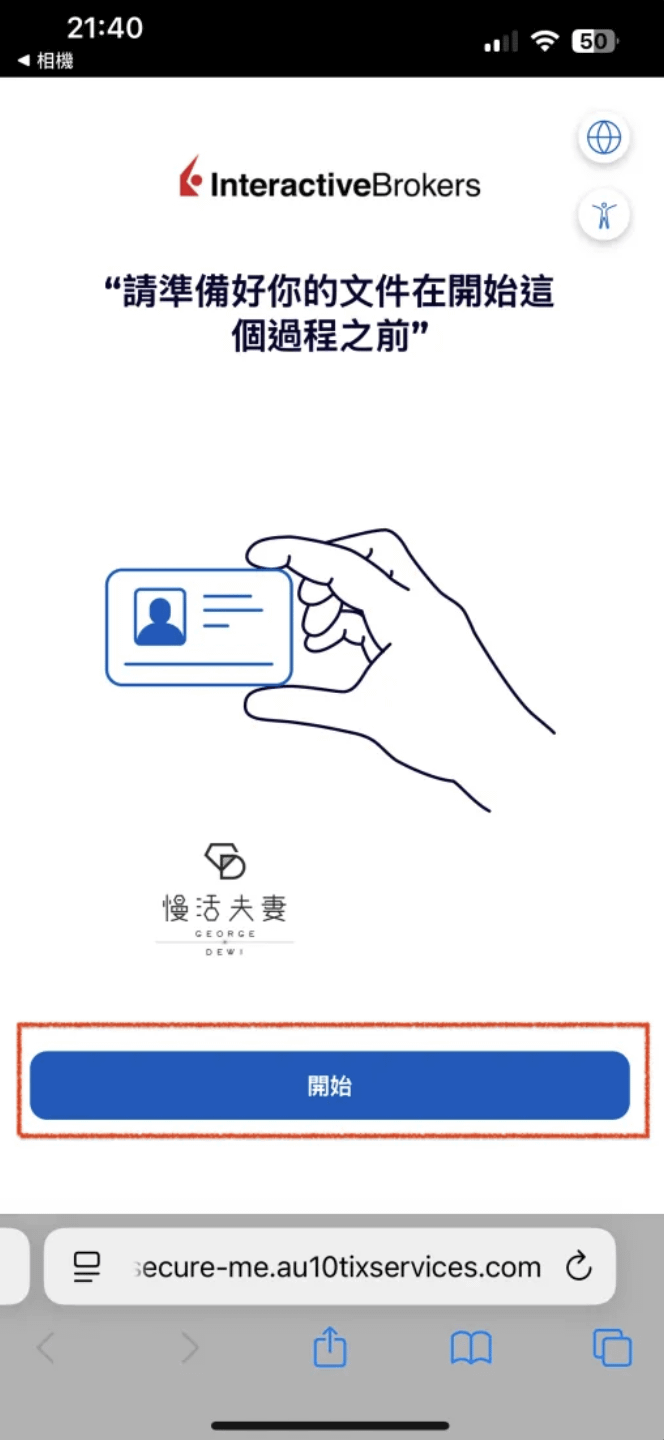Tap the Safari address bar
664x1440 pixels.
(x=329, y=1267)
